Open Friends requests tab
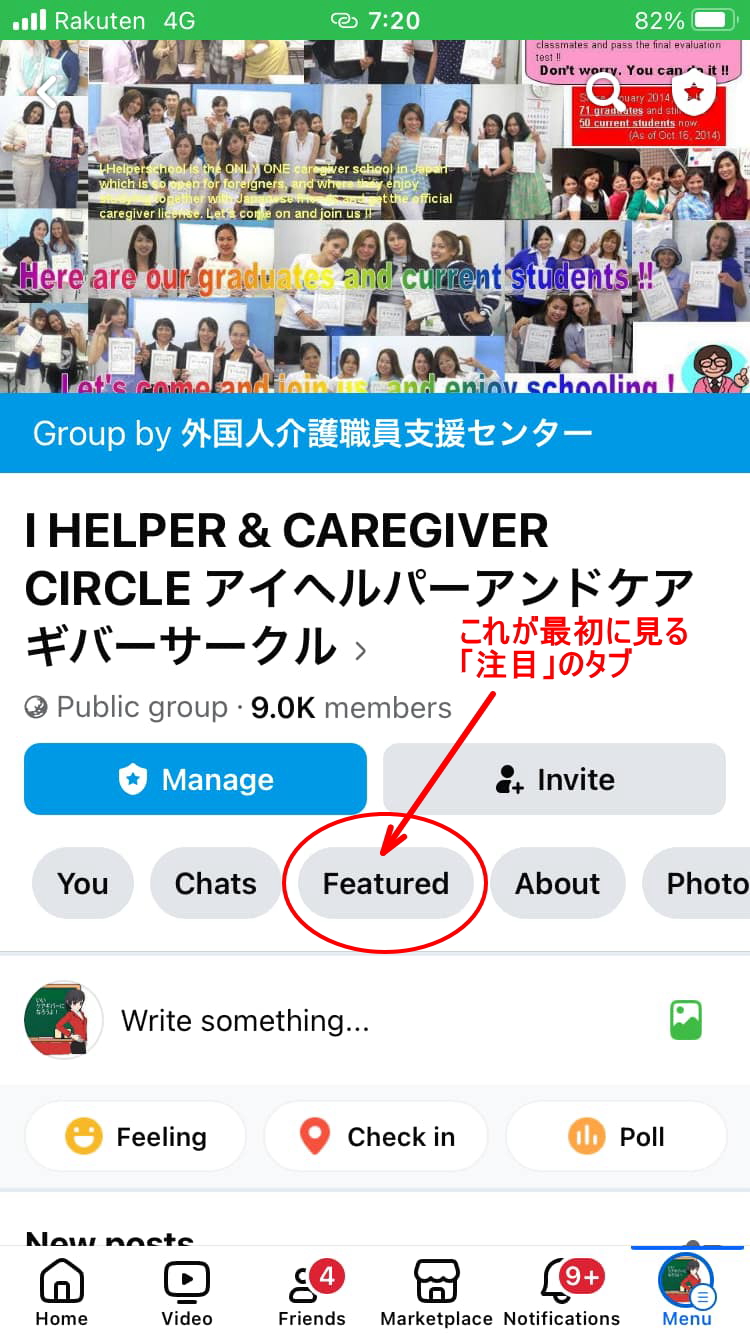 point(311,1291)
